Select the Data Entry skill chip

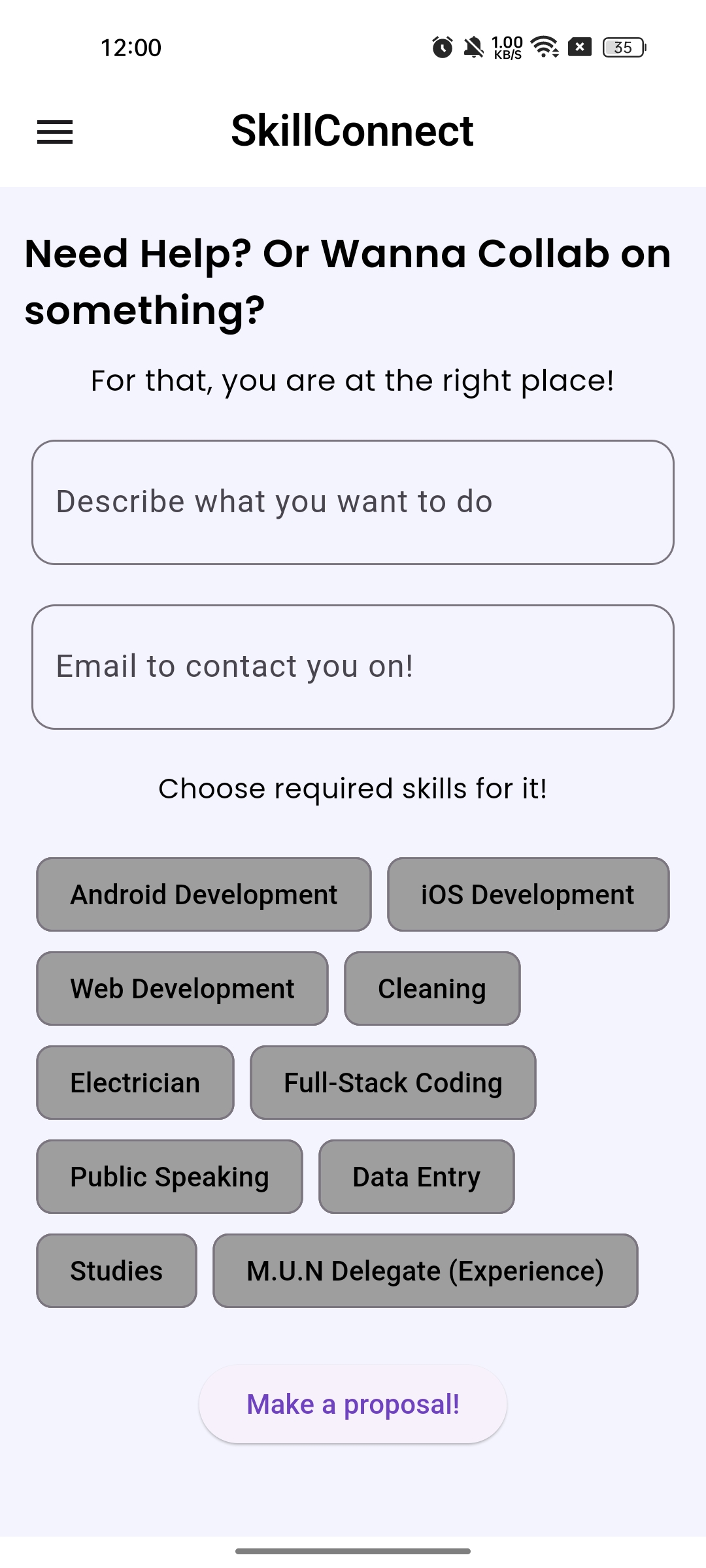pyautogui.click(x=416, y=1177)
